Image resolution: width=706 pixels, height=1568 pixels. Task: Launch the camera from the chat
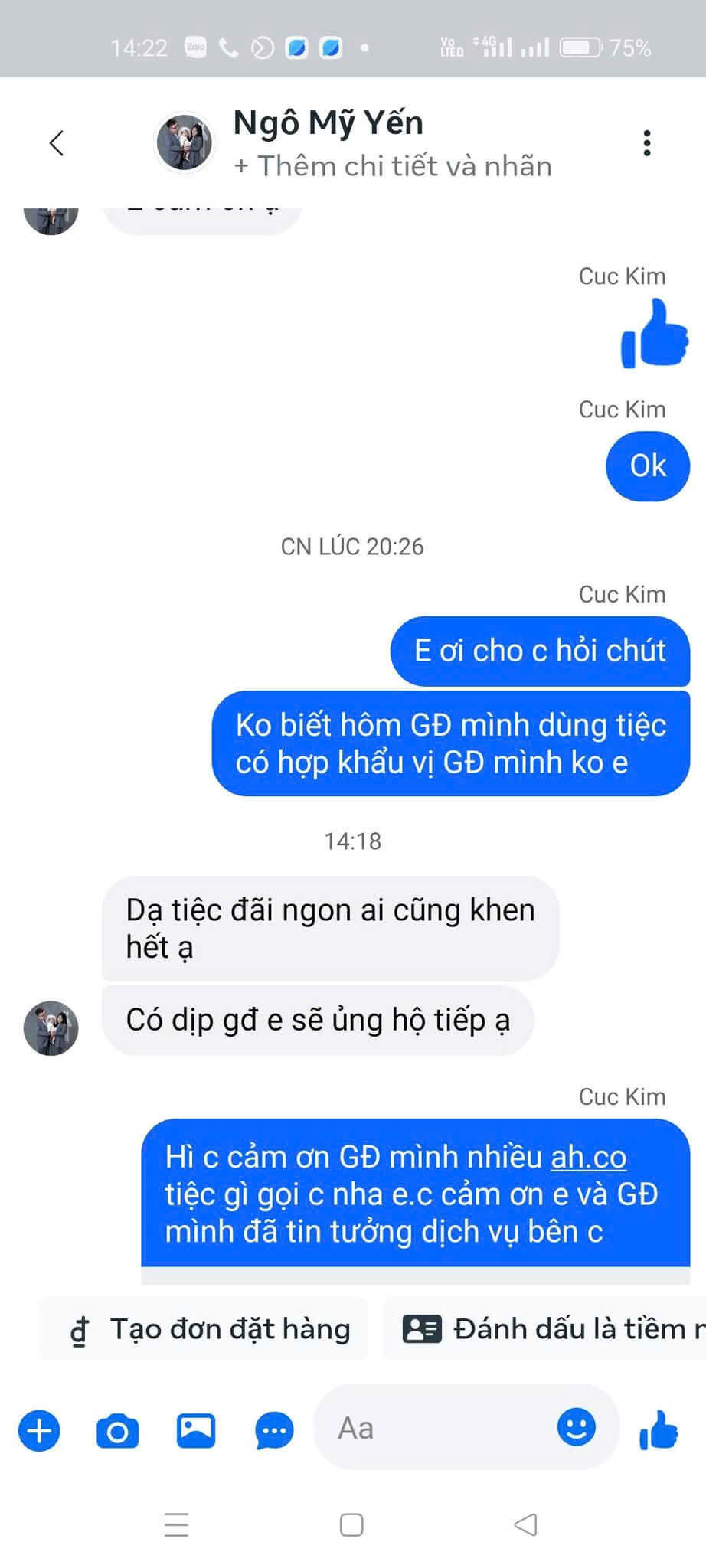pyautogui.click(x=117, y=1430)
